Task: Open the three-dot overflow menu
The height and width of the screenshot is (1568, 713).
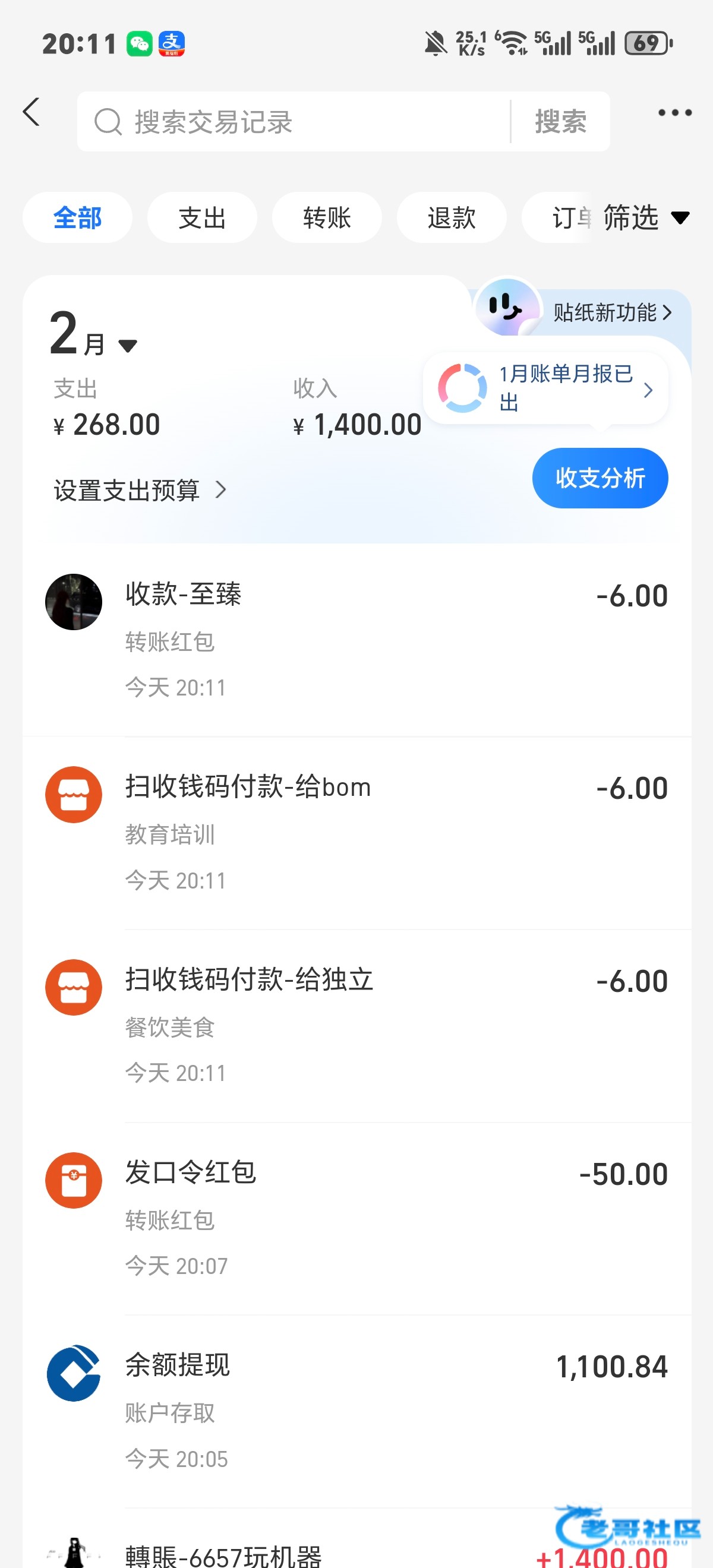Action: click(674, 113)
